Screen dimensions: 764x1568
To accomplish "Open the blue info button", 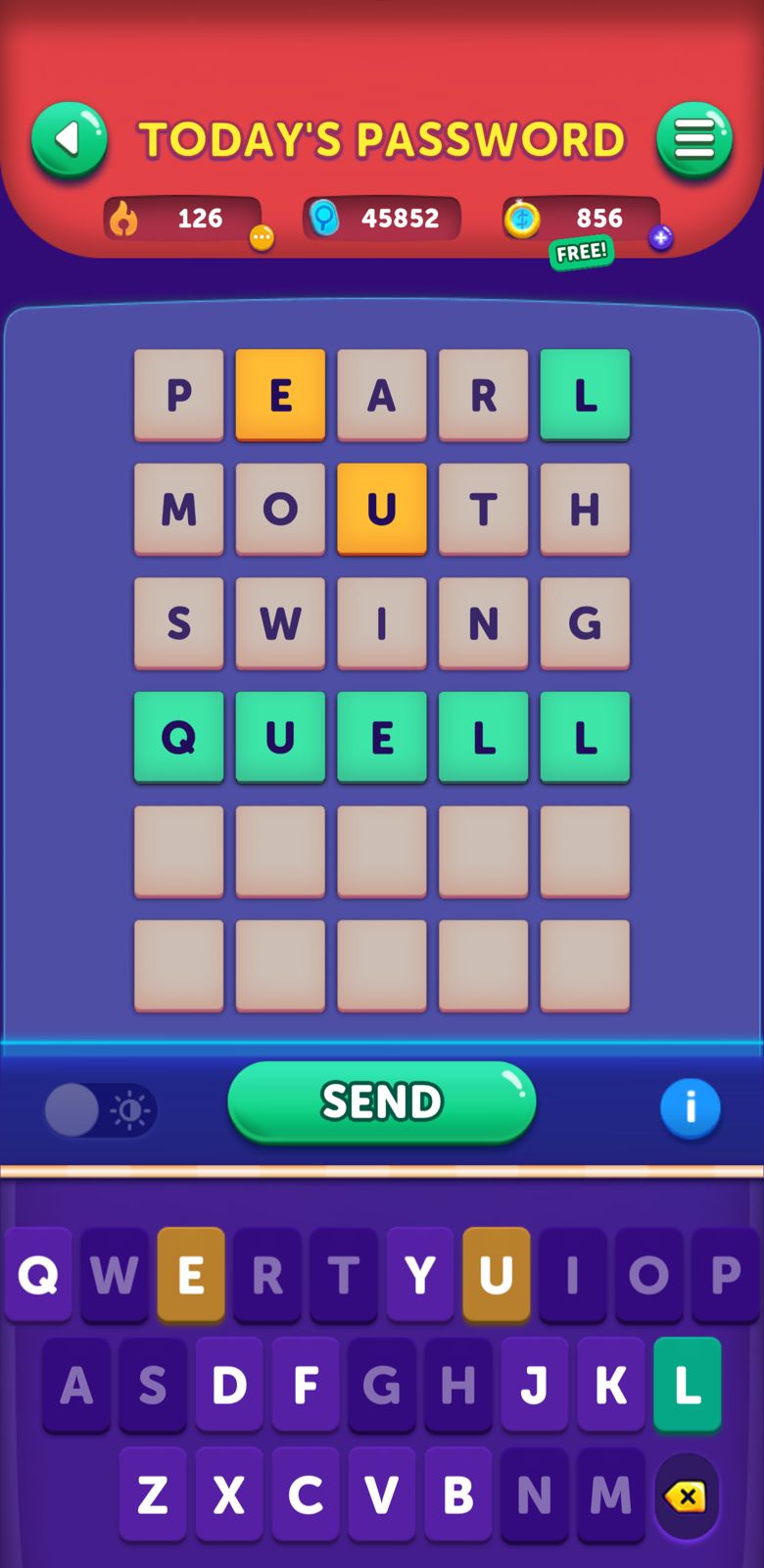I will tap(691, 1108).
